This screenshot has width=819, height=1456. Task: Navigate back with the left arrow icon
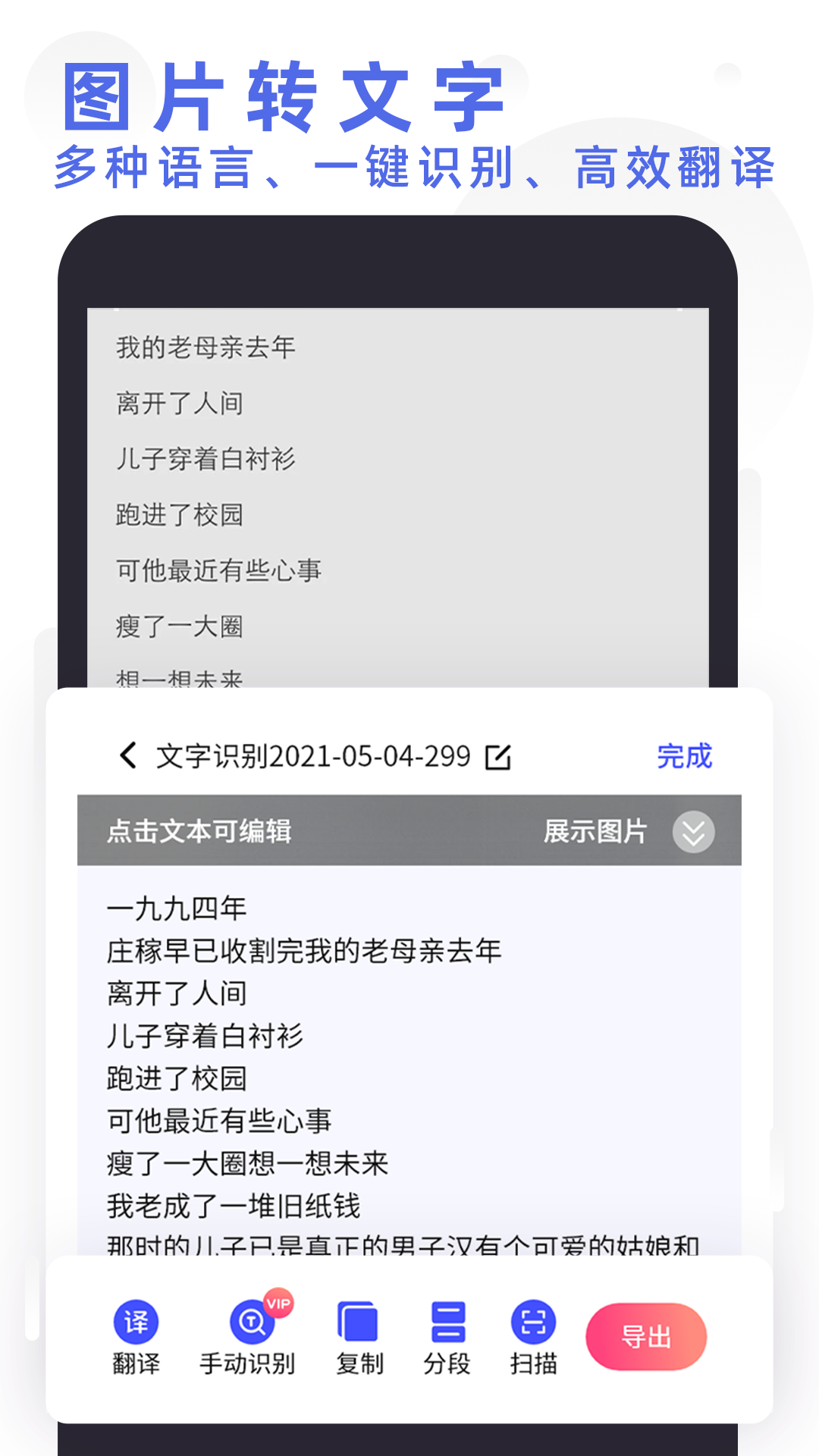(x=127, y=756)
